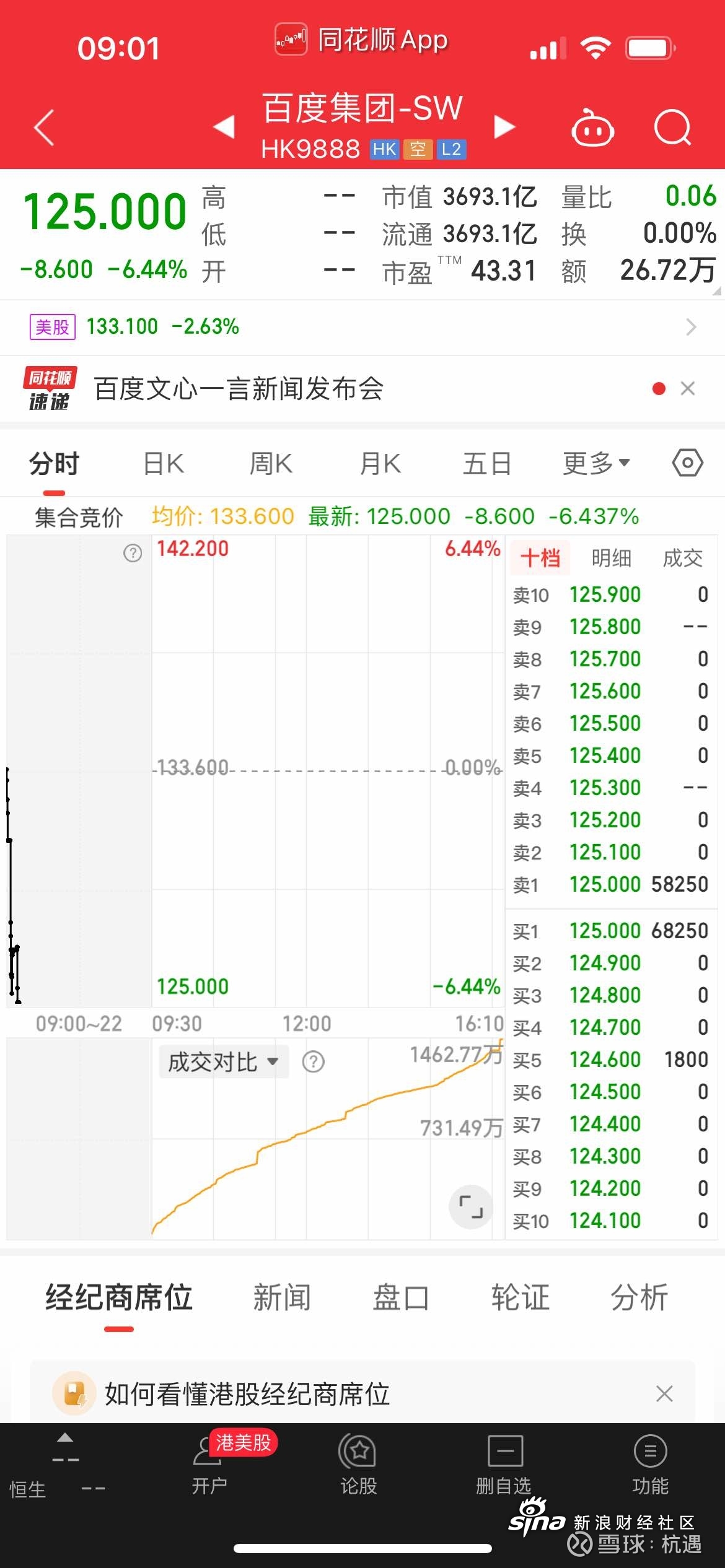
Task: Open the 美股 133.100 quote row
Action: (362, 327)
